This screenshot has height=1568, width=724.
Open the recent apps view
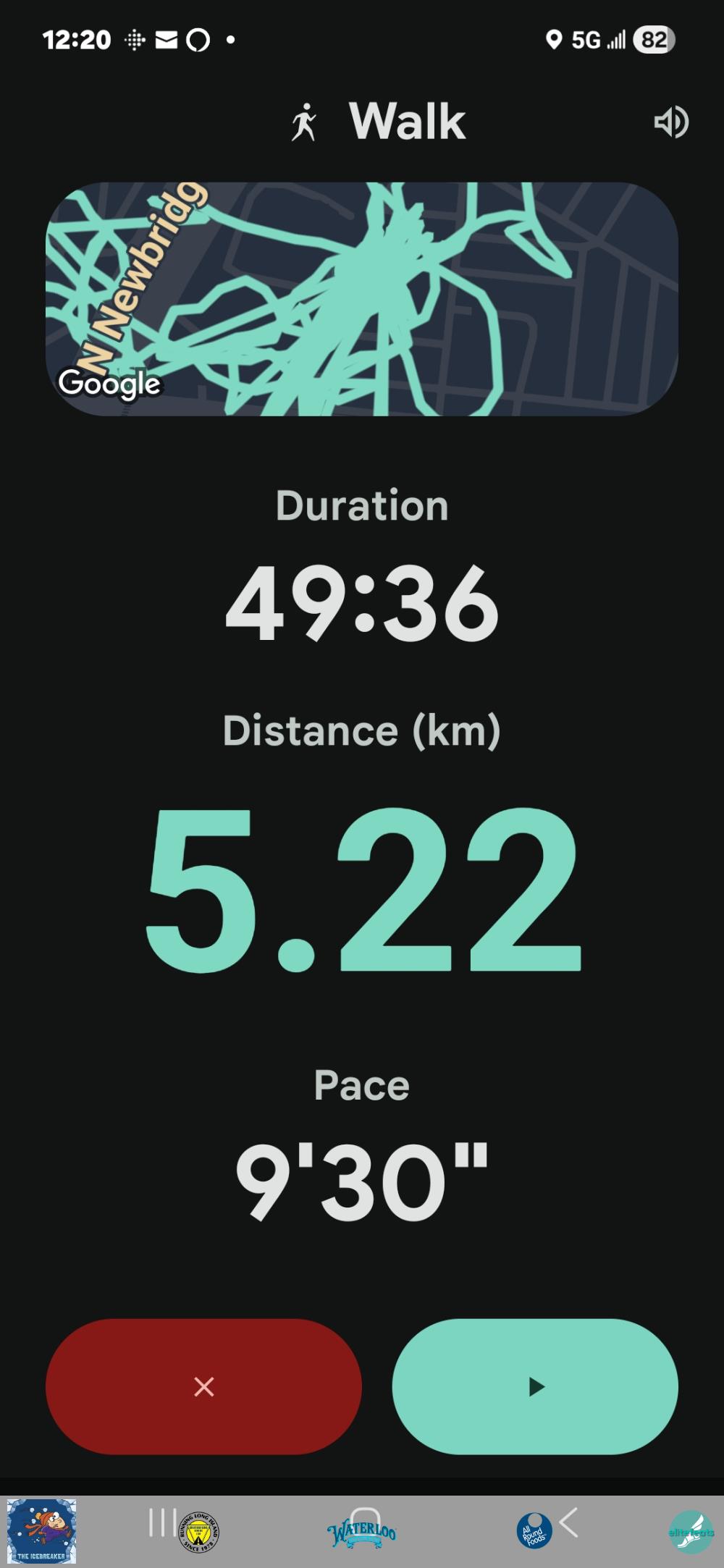162,1522
